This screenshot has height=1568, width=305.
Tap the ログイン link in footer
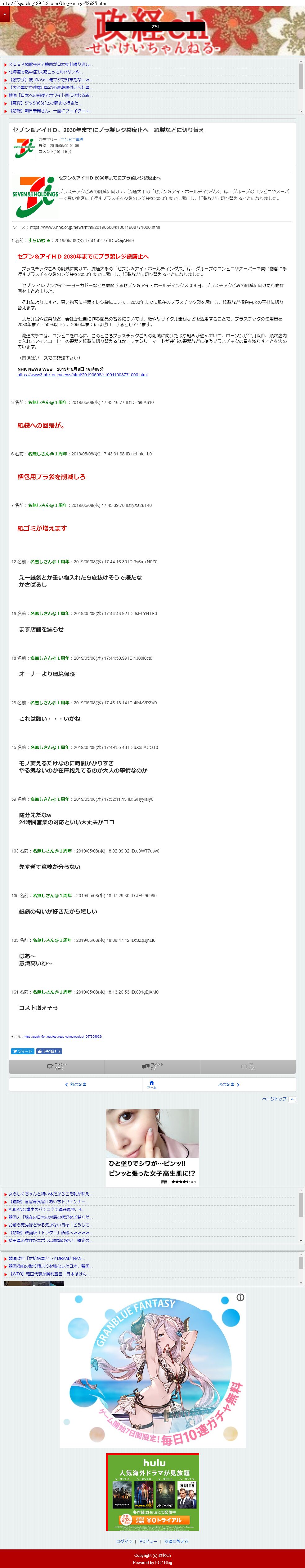pos(124,1541)
